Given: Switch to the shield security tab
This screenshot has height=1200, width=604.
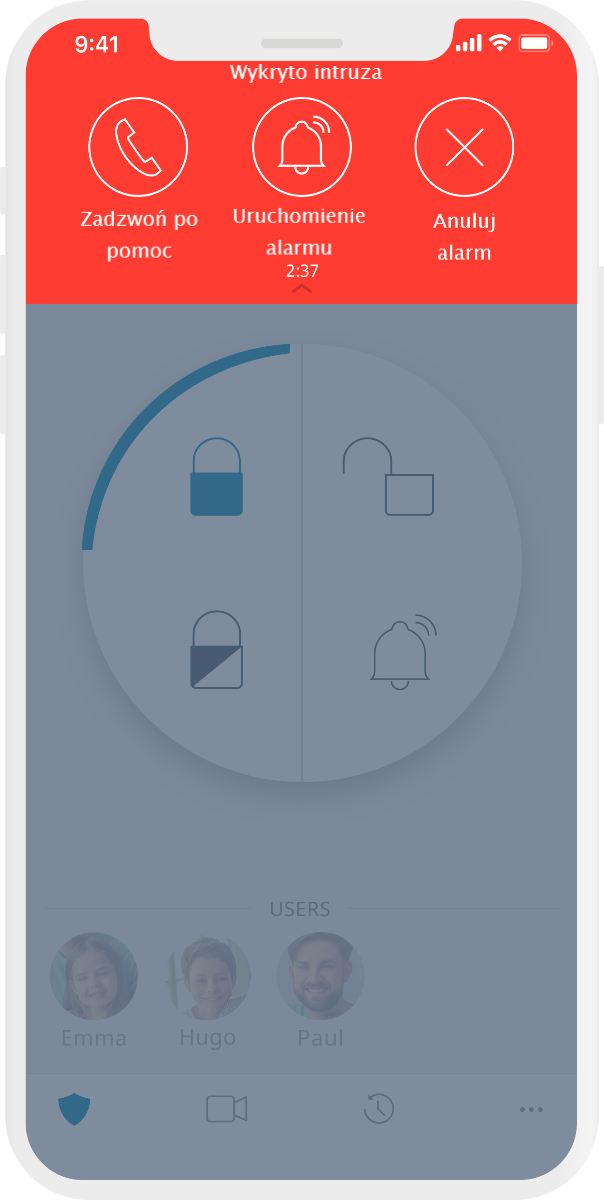Looking at the screenshot, I should point(74,1109).
